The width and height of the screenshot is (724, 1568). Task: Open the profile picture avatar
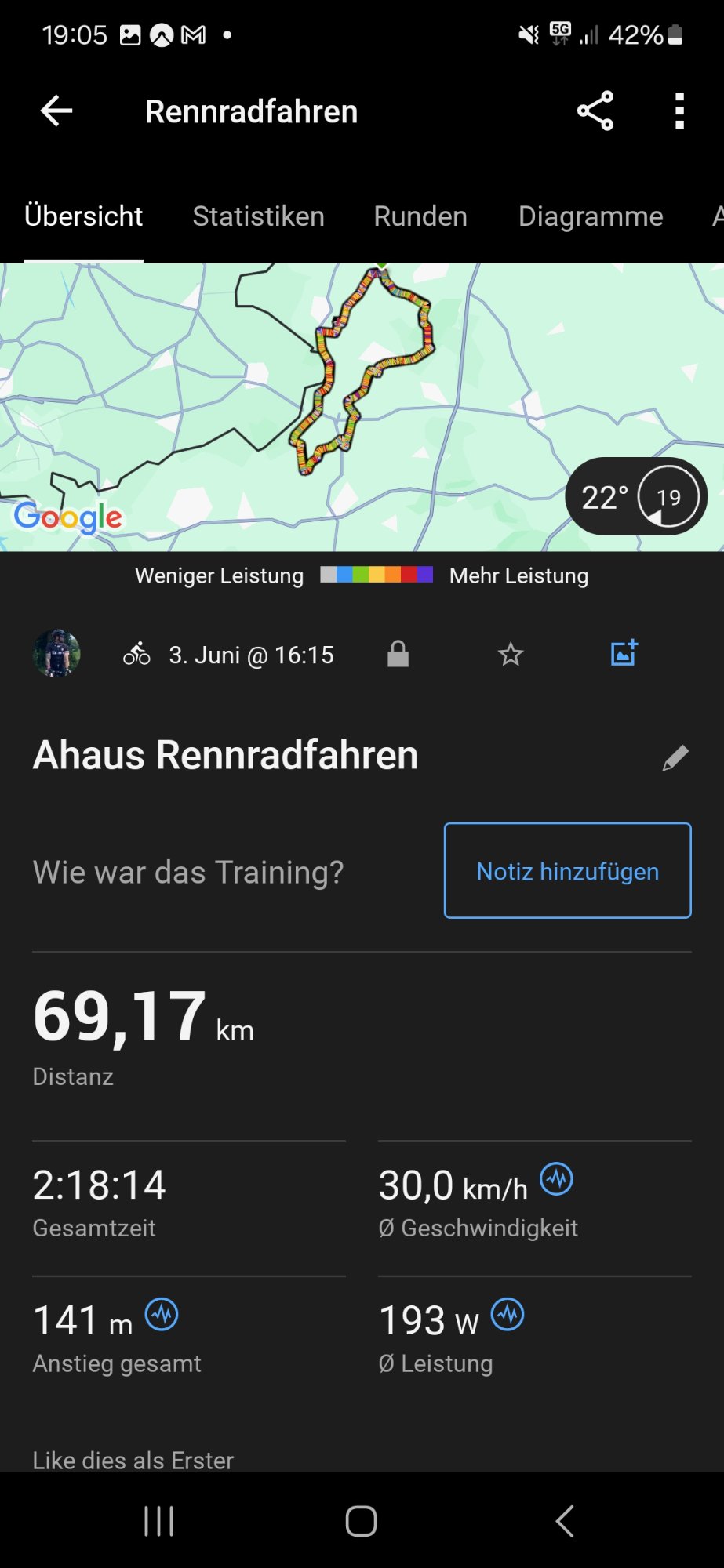click(x=56, y=653)
